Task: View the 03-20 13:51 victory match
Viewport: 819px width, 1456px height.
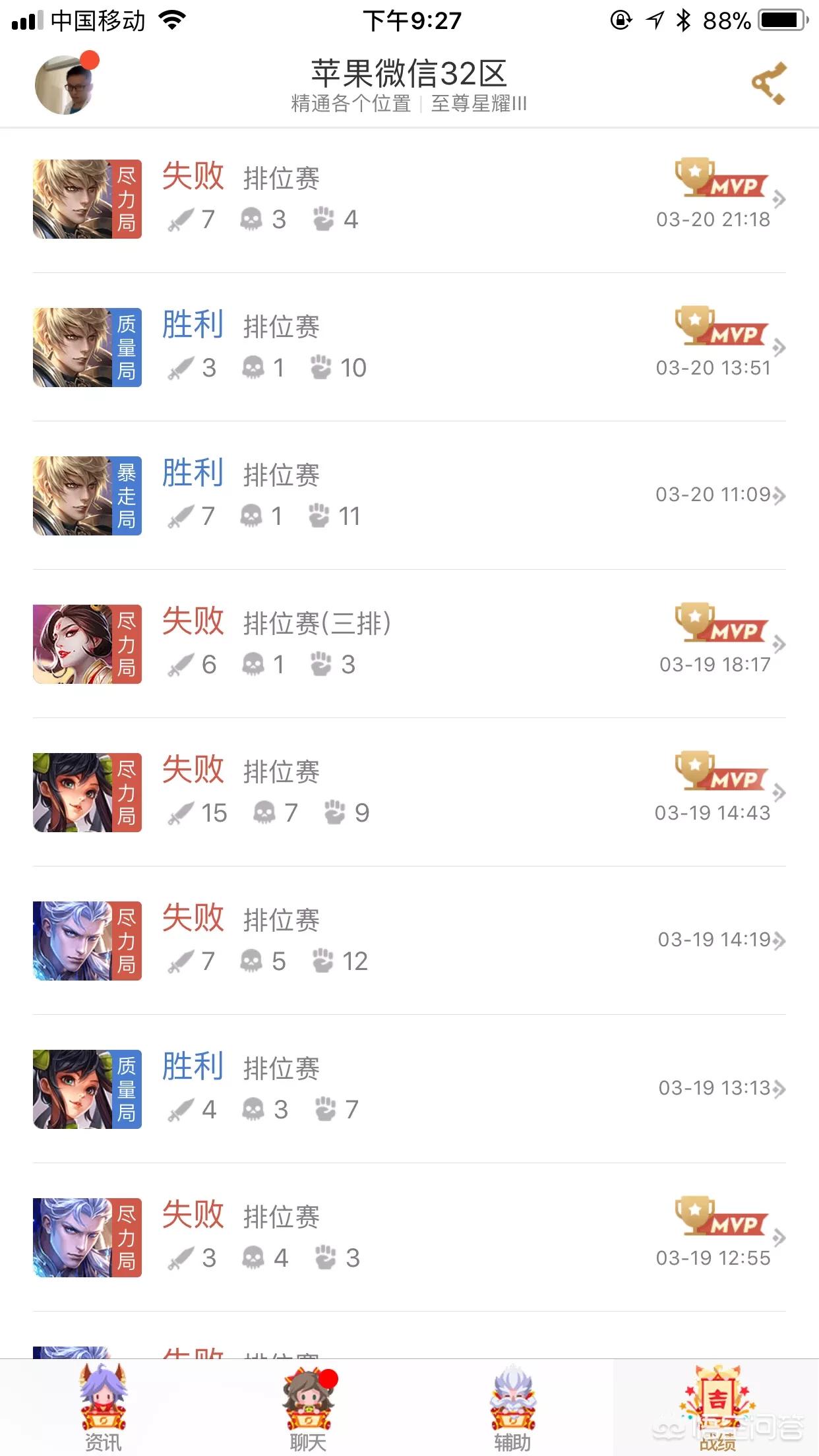Action: point(409,348)
